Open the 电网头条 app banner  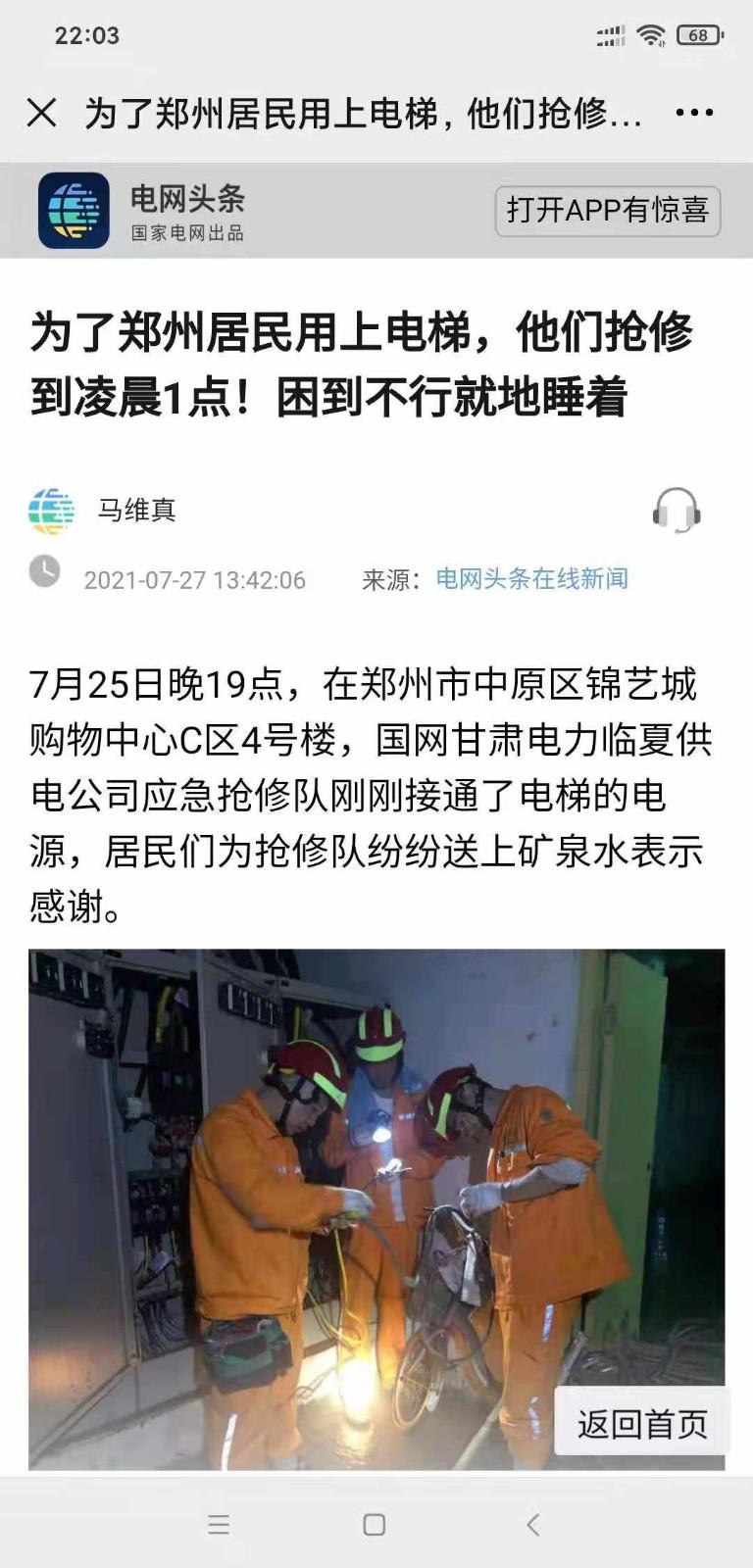186,211
